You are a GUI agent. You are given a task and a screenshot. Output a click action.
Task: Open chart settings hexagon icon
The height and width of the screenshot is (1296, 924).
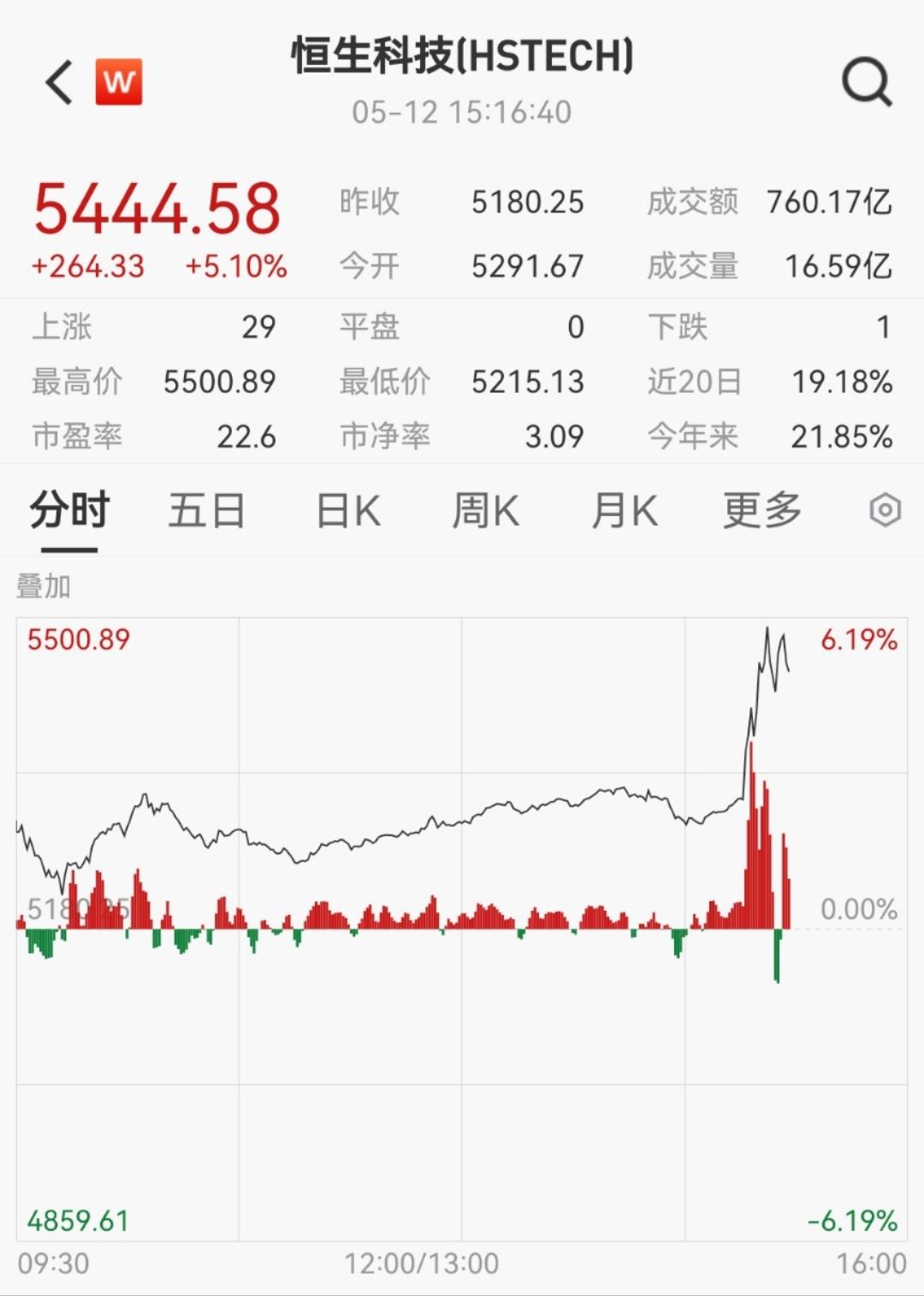pos(885,510)
